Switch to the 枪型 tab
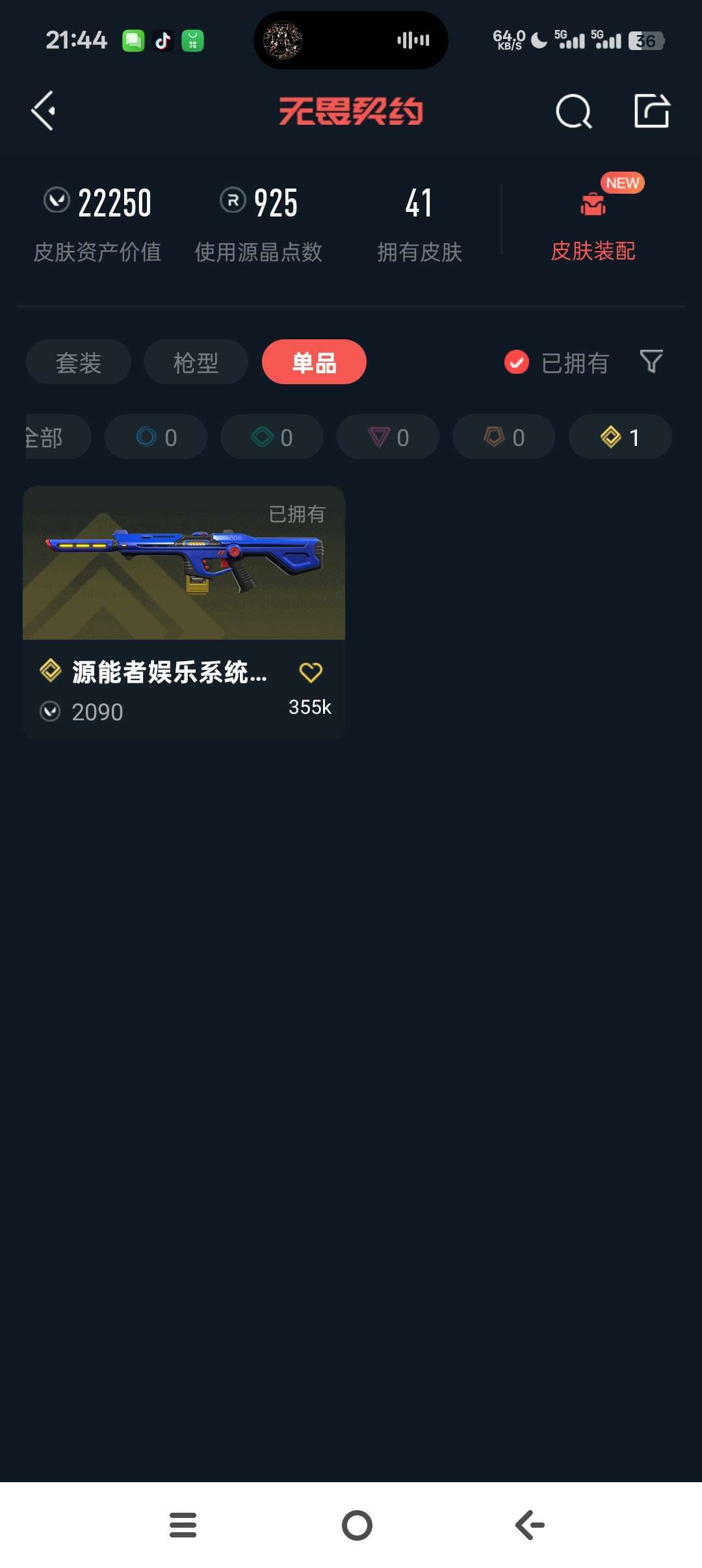This screenshot has width=702, height=1568. 196,362
